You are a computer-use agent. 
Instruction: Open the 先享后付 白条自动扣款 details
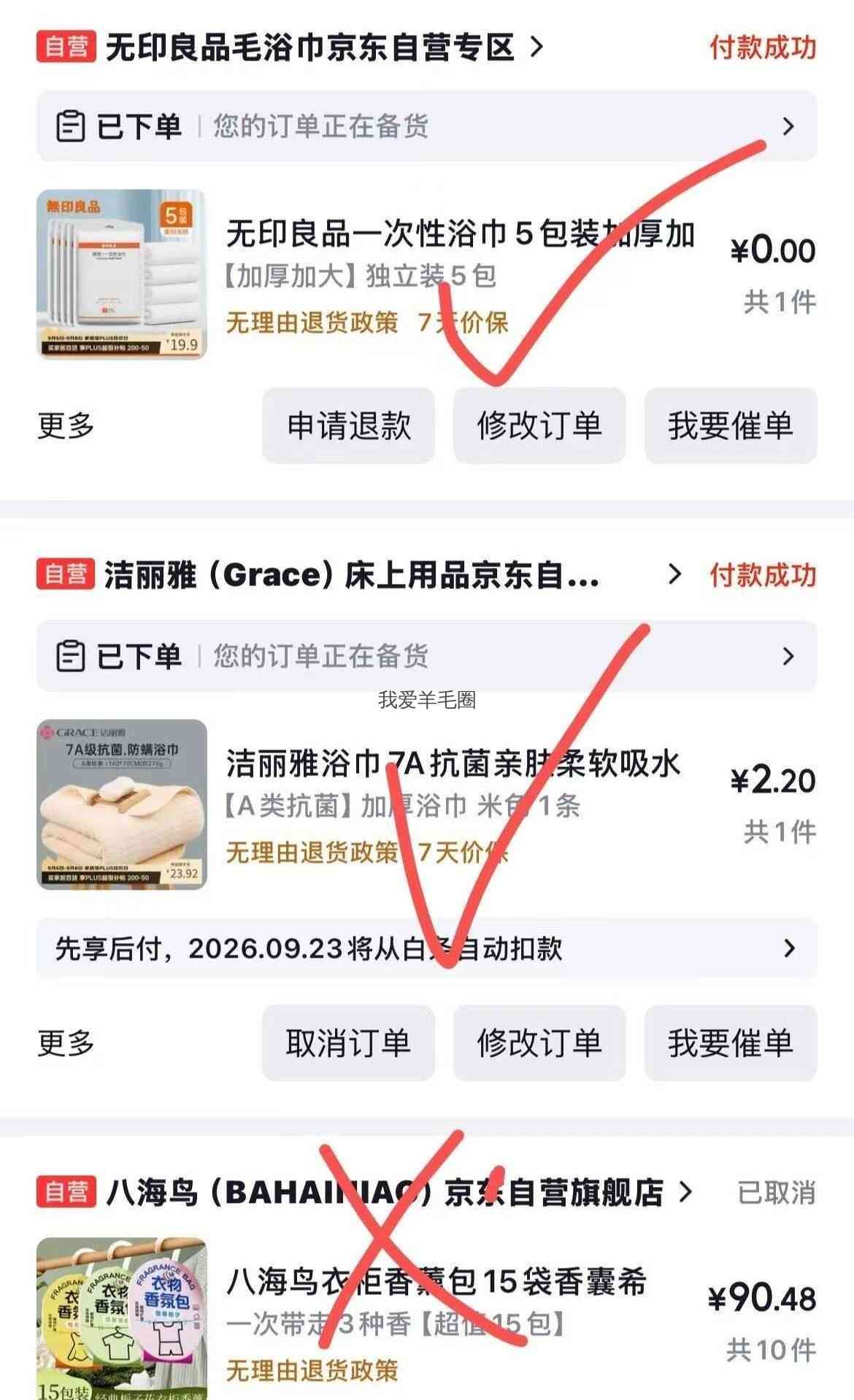click(x=427, y=948)
